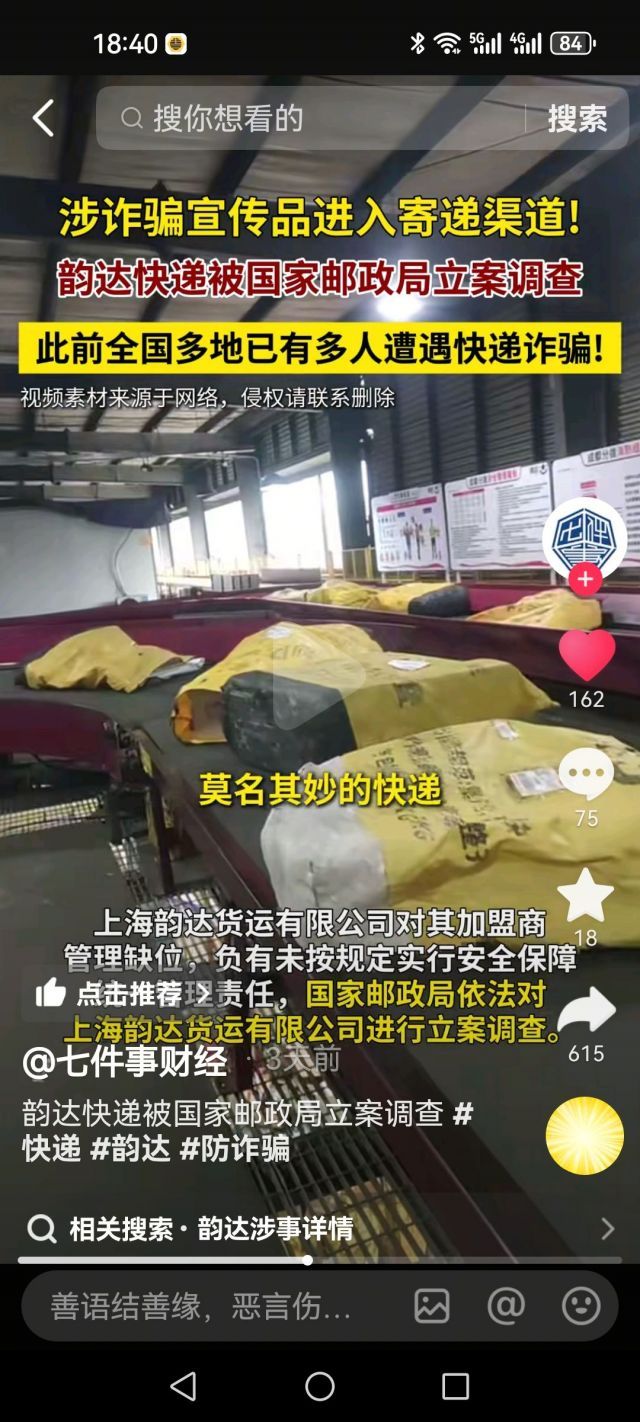Go to the system home screen
The image size is (640, 1422).
pos(320,1386)
